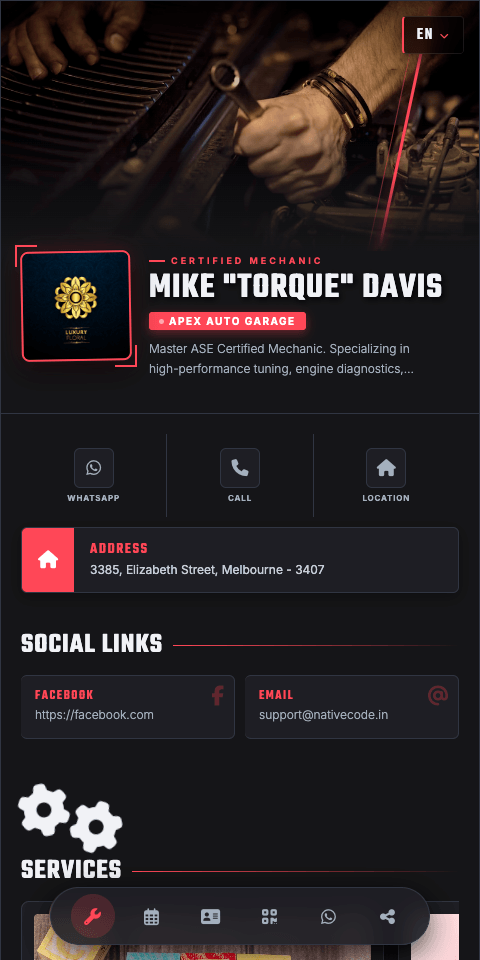Viewport: 480px width, 960px height.
Task: Open the contact card icon in bottom bar
Action: pyautogui.click(x=211, y=917)
